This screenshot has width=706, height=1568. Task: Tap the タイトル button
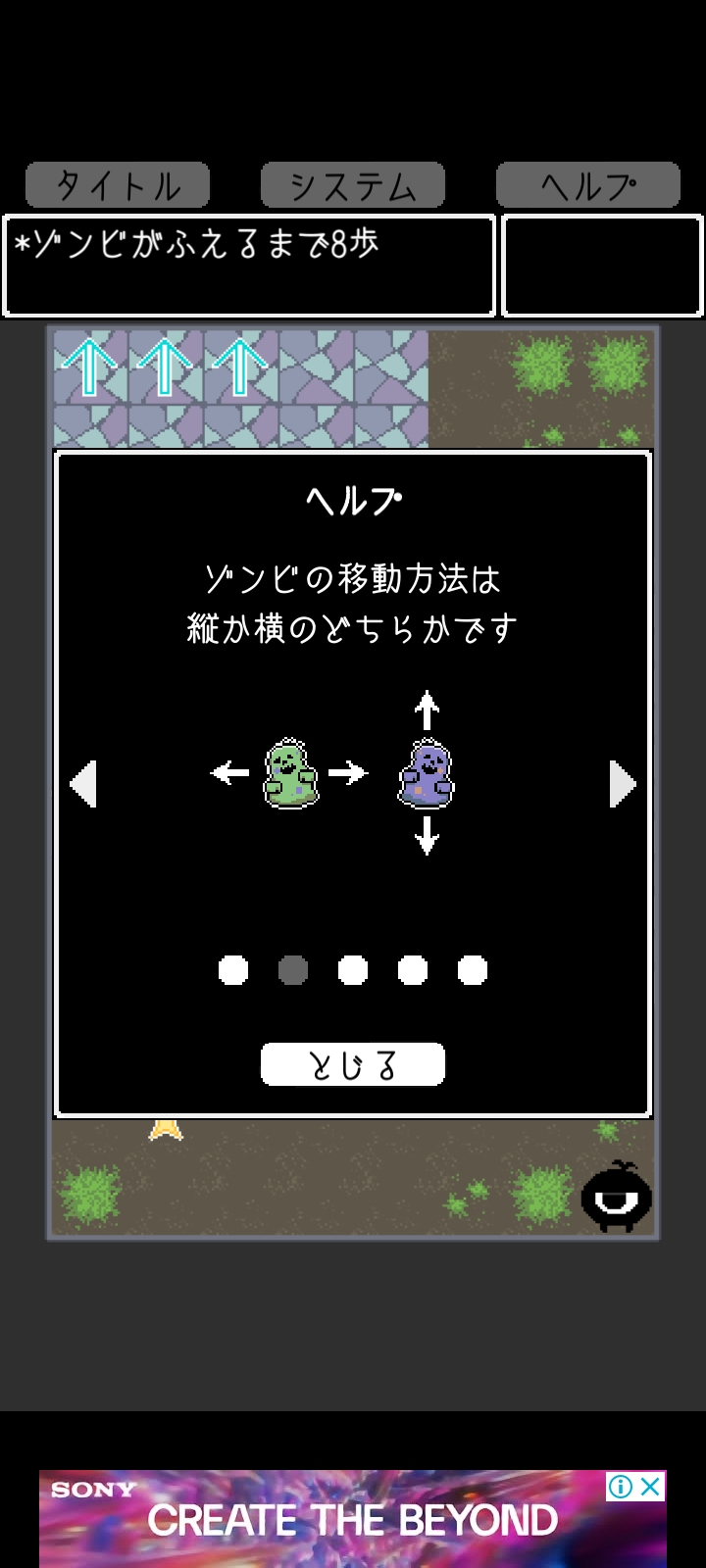pos(118,185)
